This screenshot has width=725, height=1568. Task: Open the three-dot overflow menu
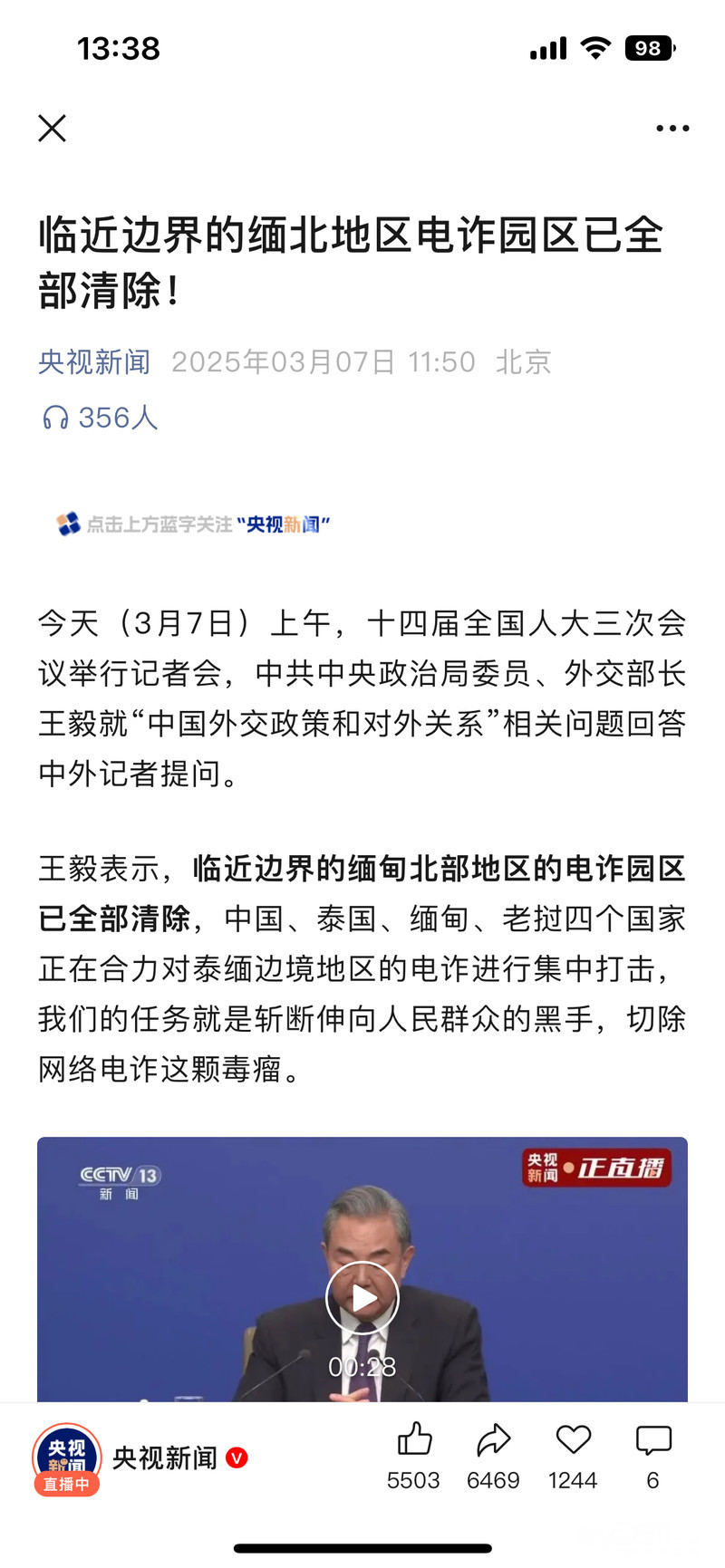(x=672, y=129)
